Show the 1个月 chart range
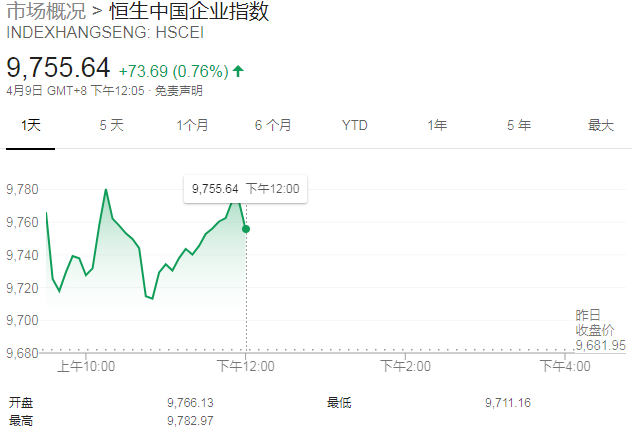The width and height of the screenshot is (632, 442). [192, 125]
